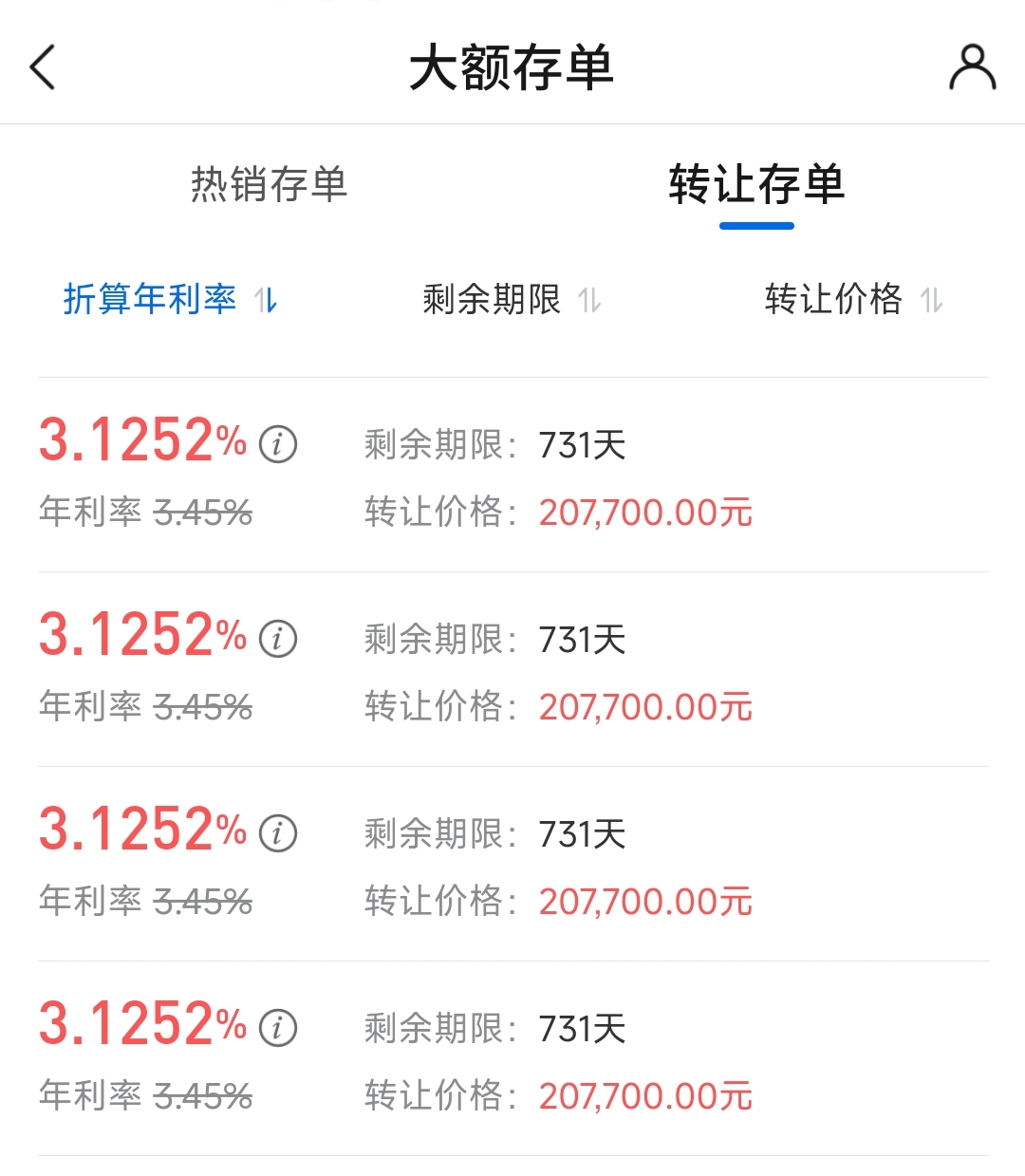The width and height of the screenshot is (1025, 1176).
Task: Open the second CD listing row
Action: (x=512, y=669)
